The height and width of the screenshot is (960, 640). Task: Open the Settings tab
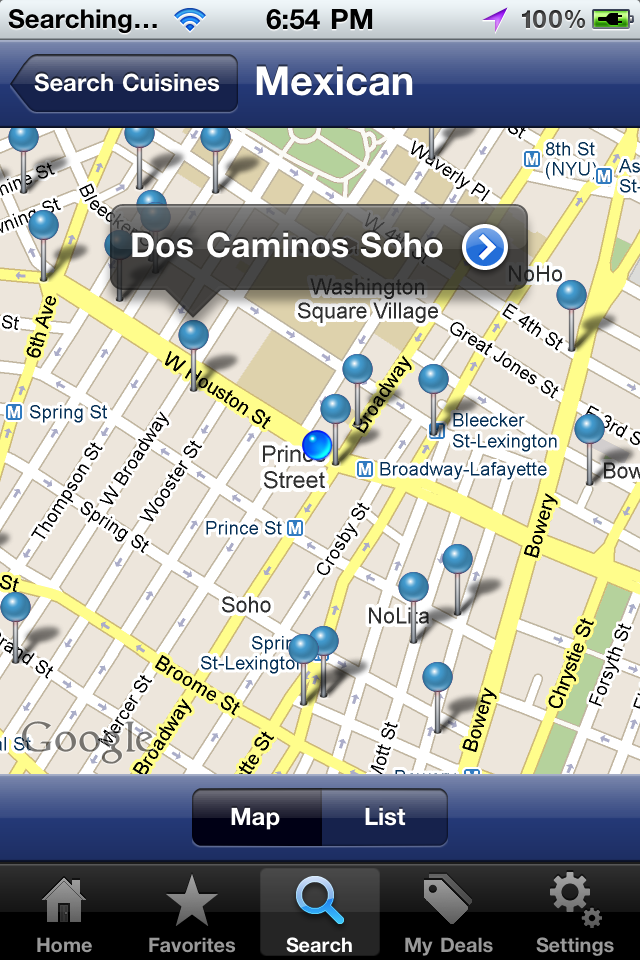click(575, 914)
